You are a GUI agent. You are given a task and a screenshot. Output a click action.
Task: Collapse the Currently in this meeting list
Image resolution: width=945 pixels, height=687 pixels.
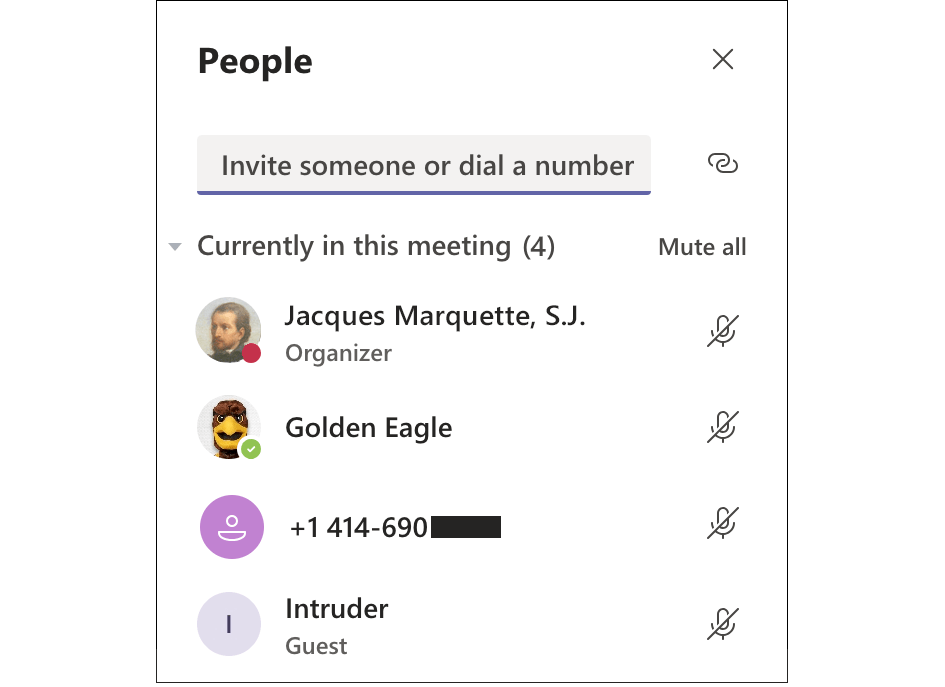tap(176, 246)
